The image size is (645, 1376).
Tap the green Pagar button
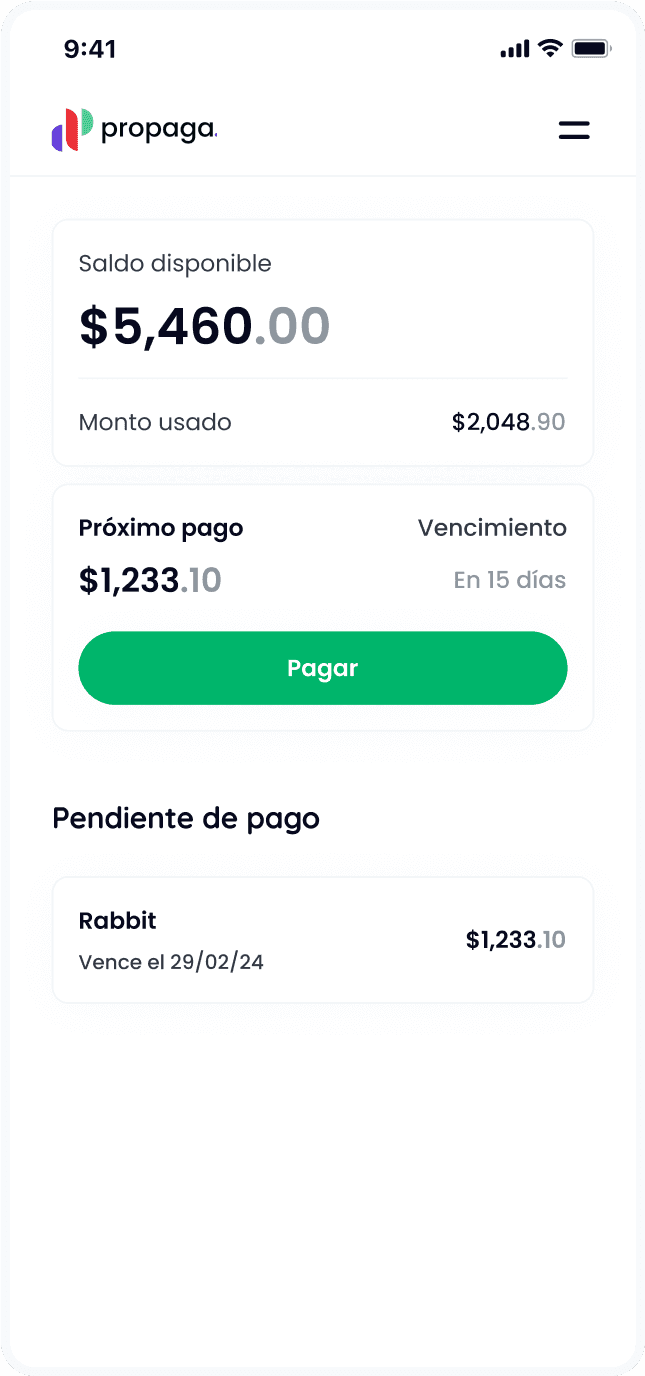tap(322, 668)
